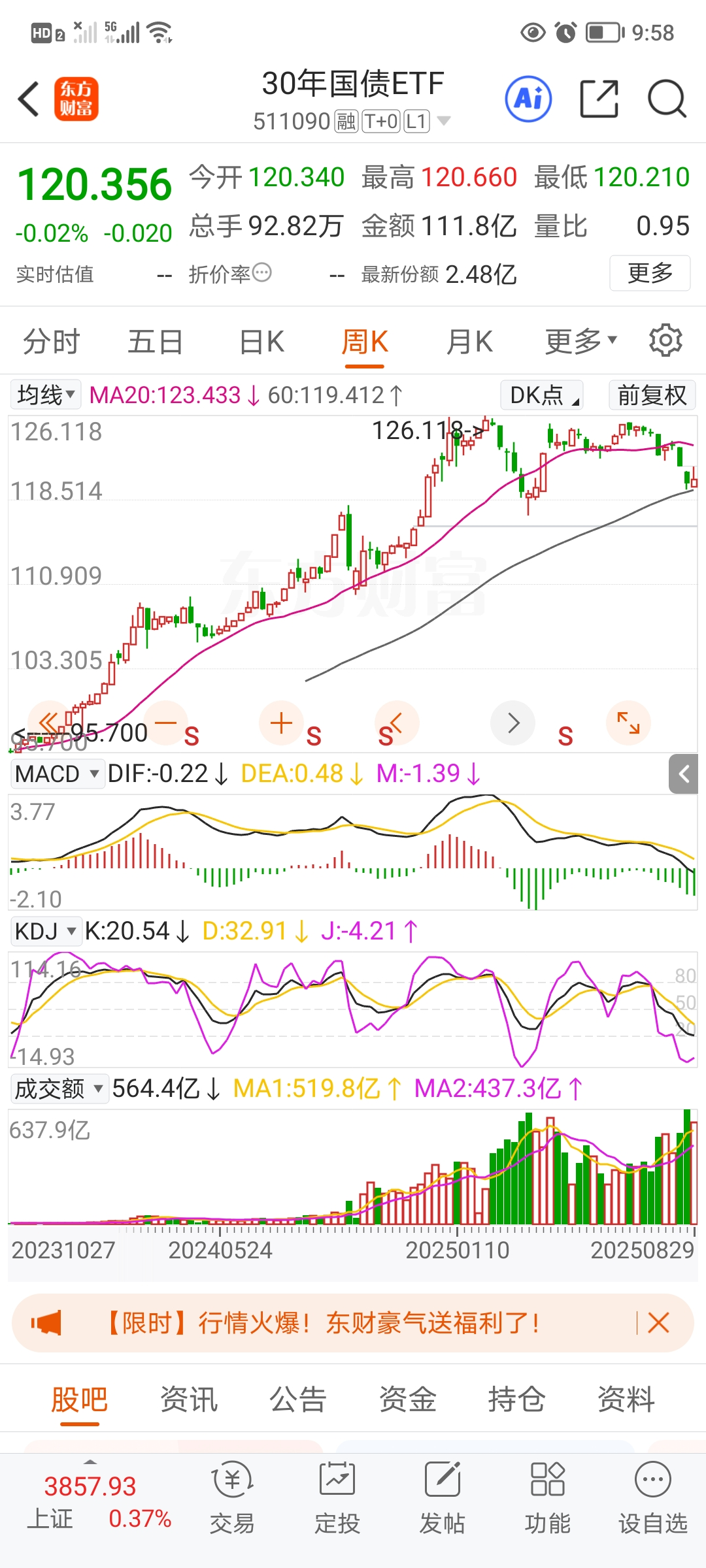Switch to the 五日 chart tab
Image resolution: width=706 pixels, height=1568 pixels.
155,342
